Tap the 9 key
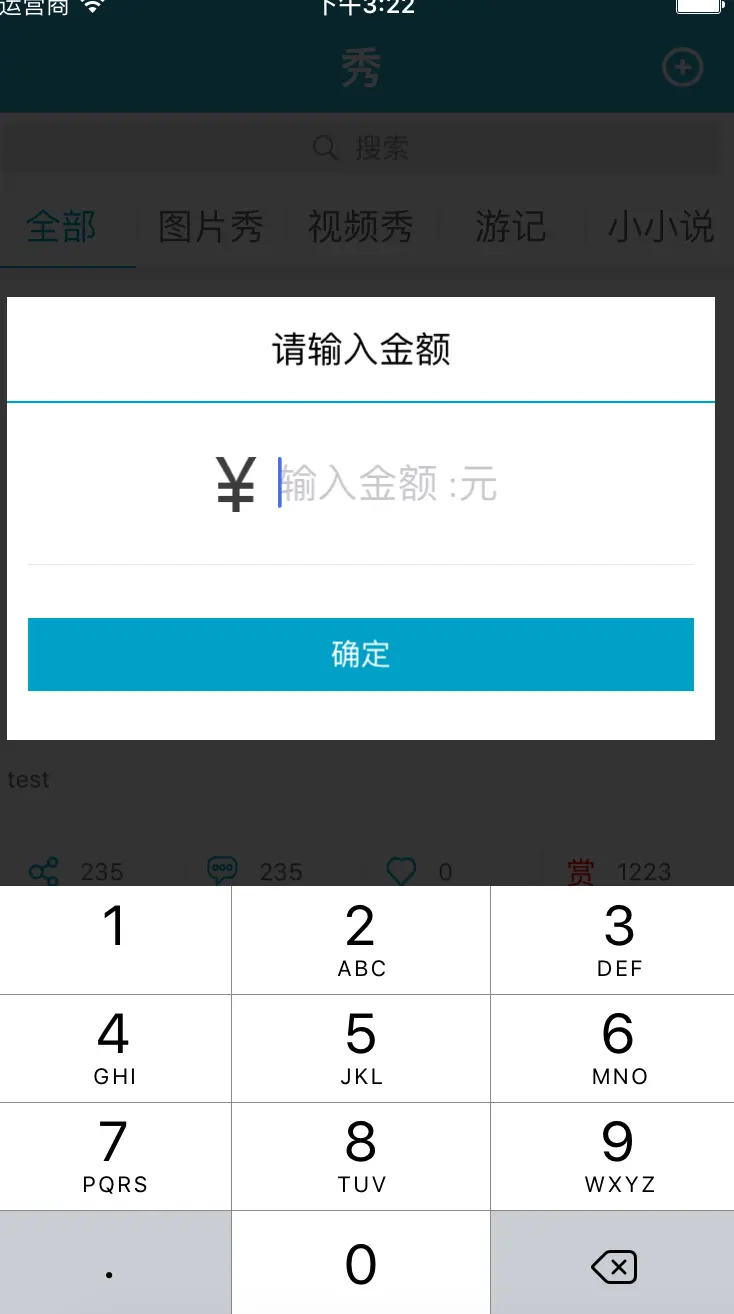The width and height of the screenshot is (734, 1314). pyautogui.click(x=613, y=1156)
